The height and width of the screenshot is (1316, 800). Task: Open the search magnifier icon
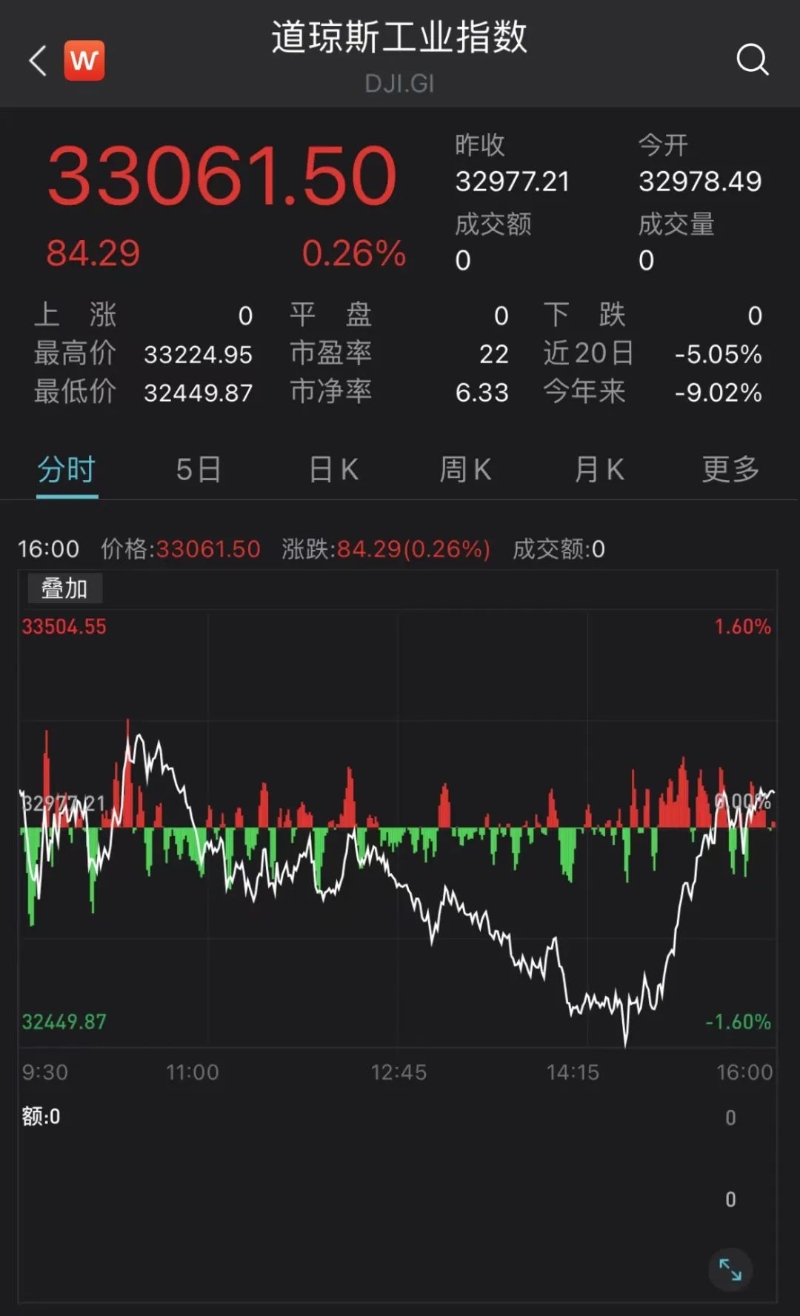tap(752, 61)
